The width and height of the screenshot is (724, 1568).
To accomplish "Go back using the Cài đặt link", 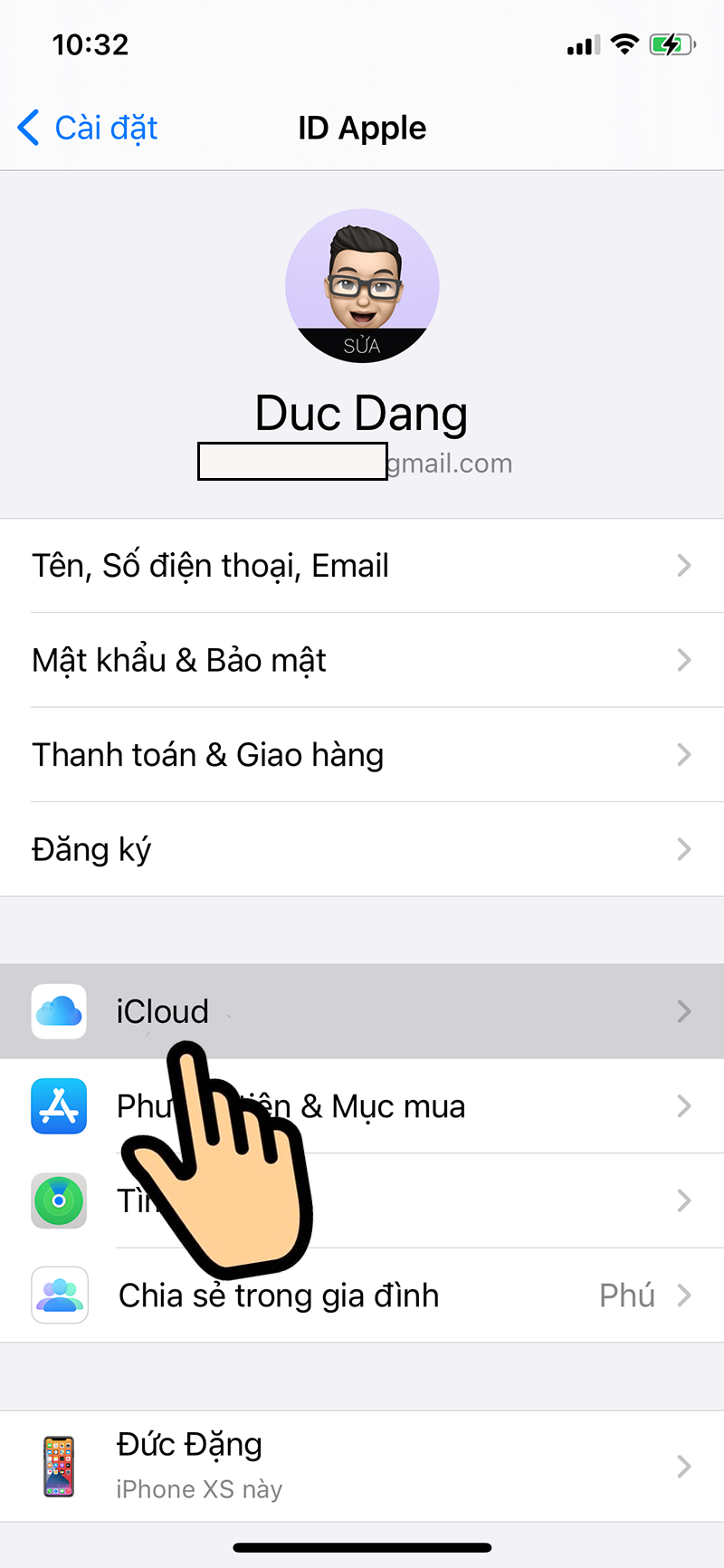I will point(86,128).
